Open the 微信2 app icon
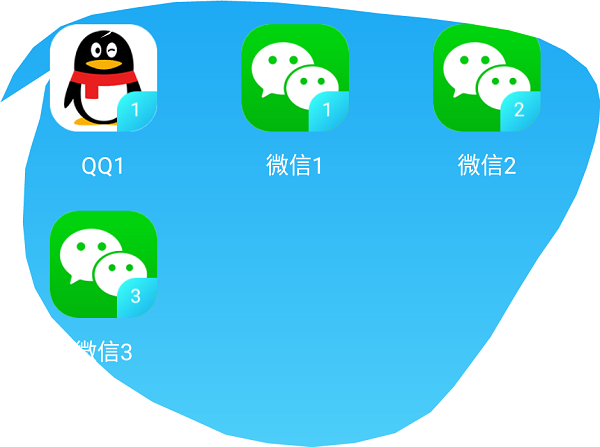 [487, 78]
